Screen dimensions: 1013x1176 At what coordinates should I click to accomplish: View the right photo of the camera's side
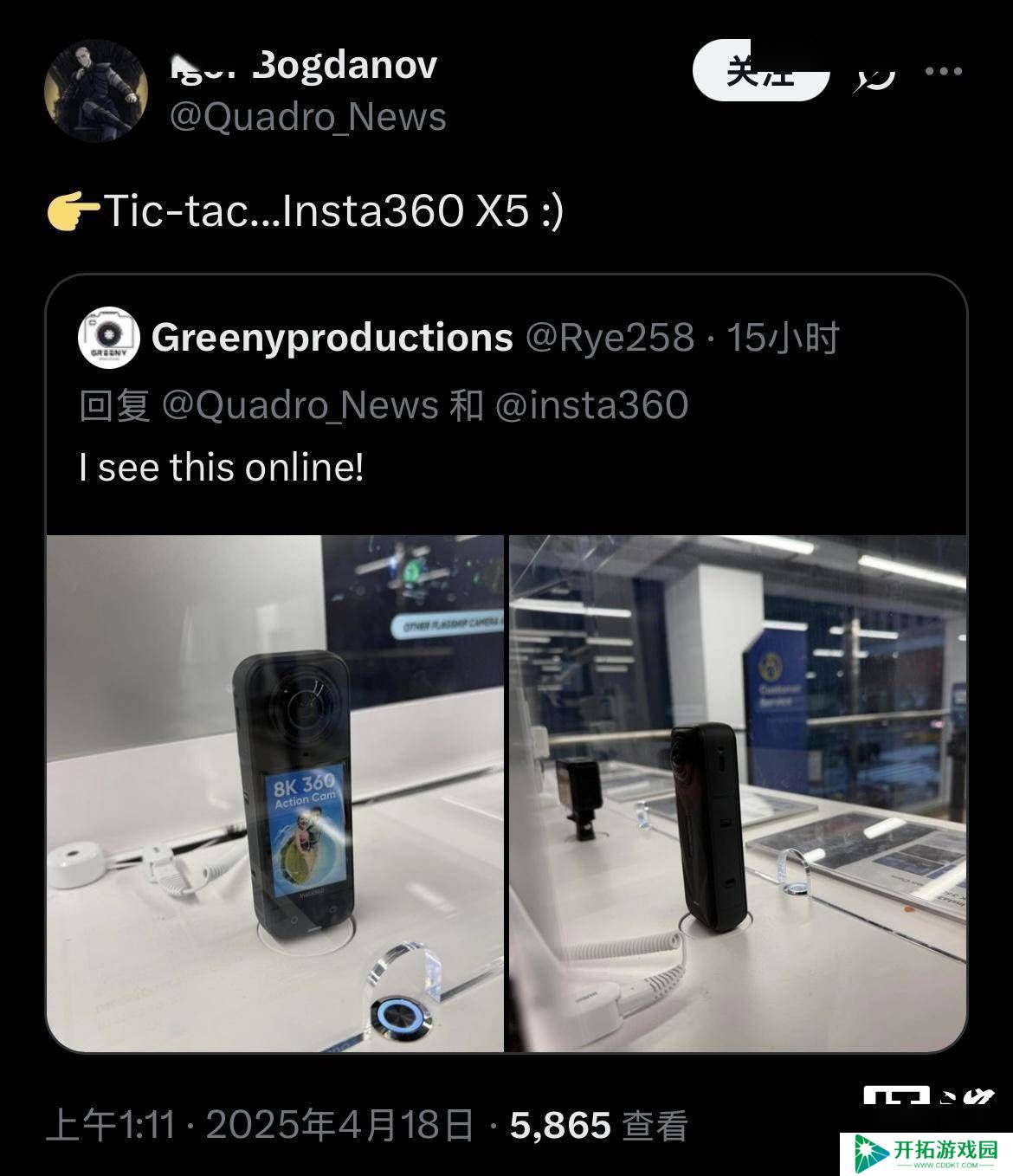coord(738,792)
